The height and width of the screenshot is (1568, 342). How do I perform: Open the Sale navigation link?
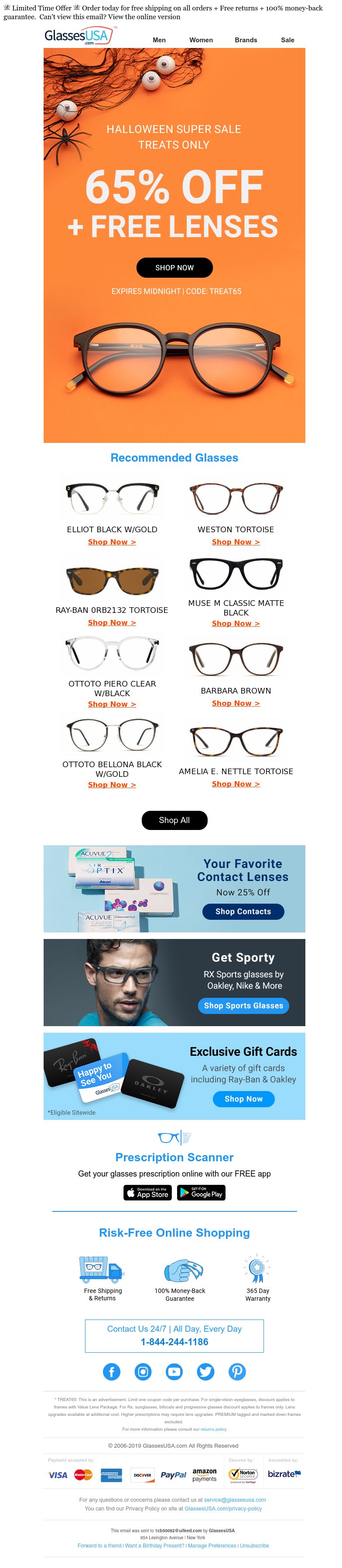(x=287, y=40)
